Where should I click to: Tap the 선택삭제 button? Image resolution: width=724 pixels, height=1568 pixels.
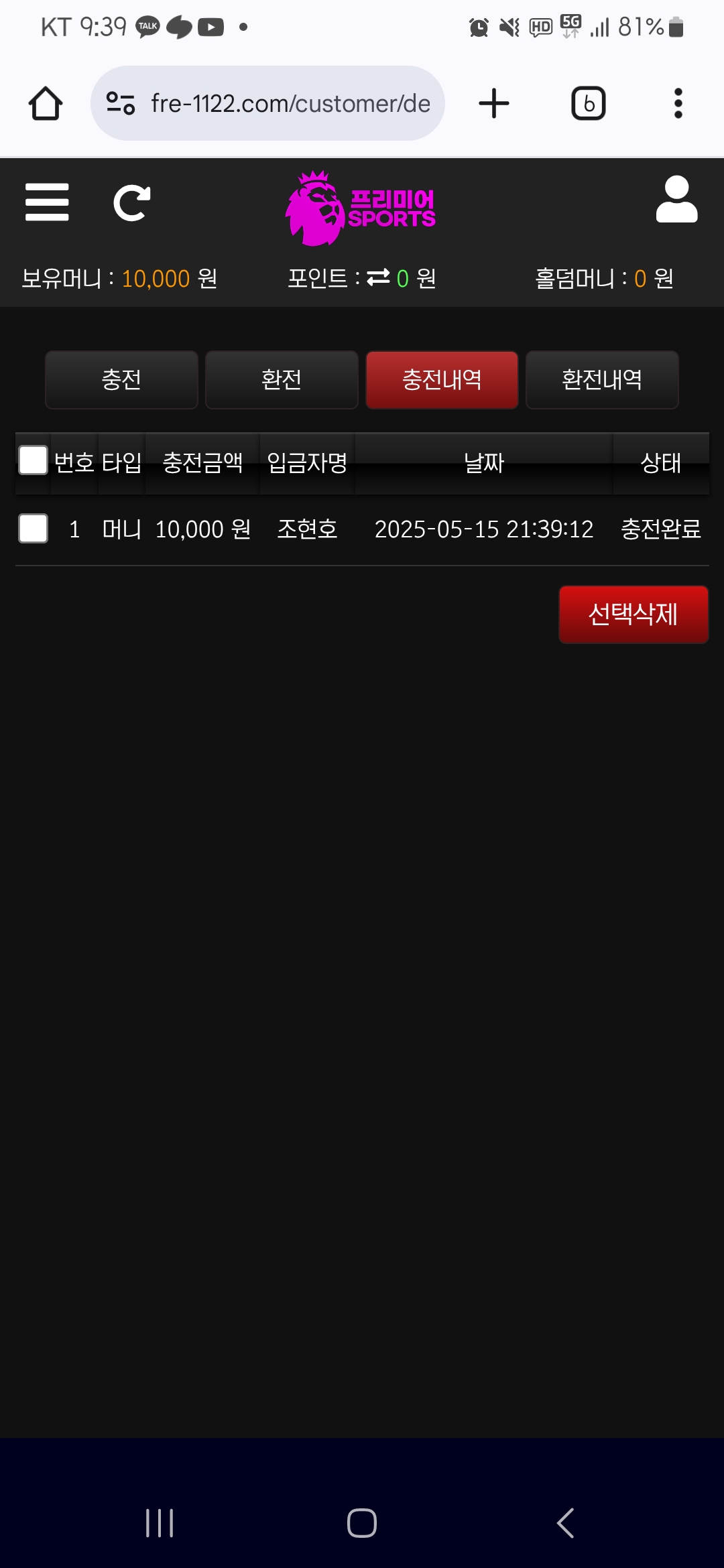pos(633,614)
